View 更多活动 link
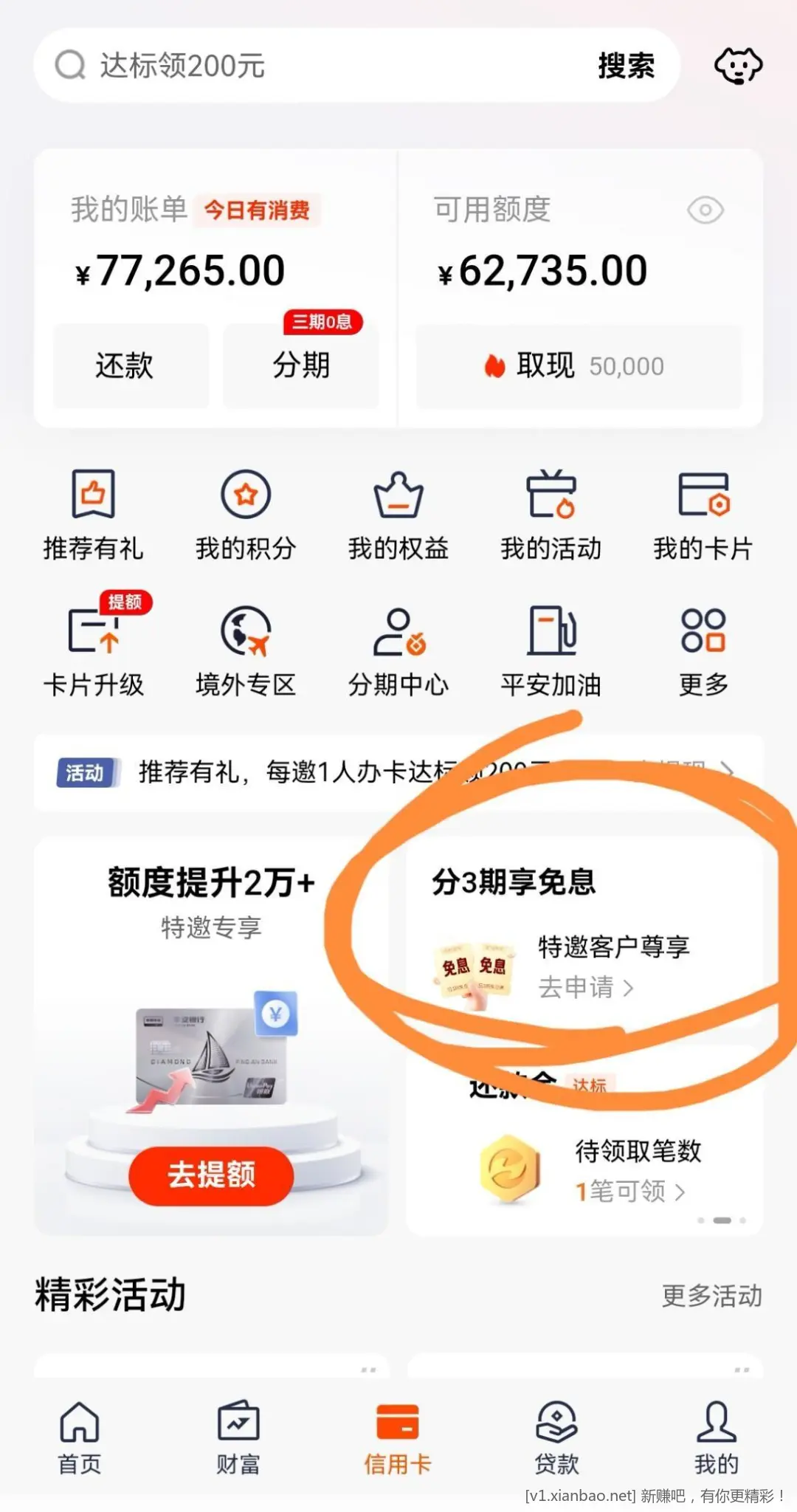The height and width of the screenshot is (1512, 797). (711, 1296)
